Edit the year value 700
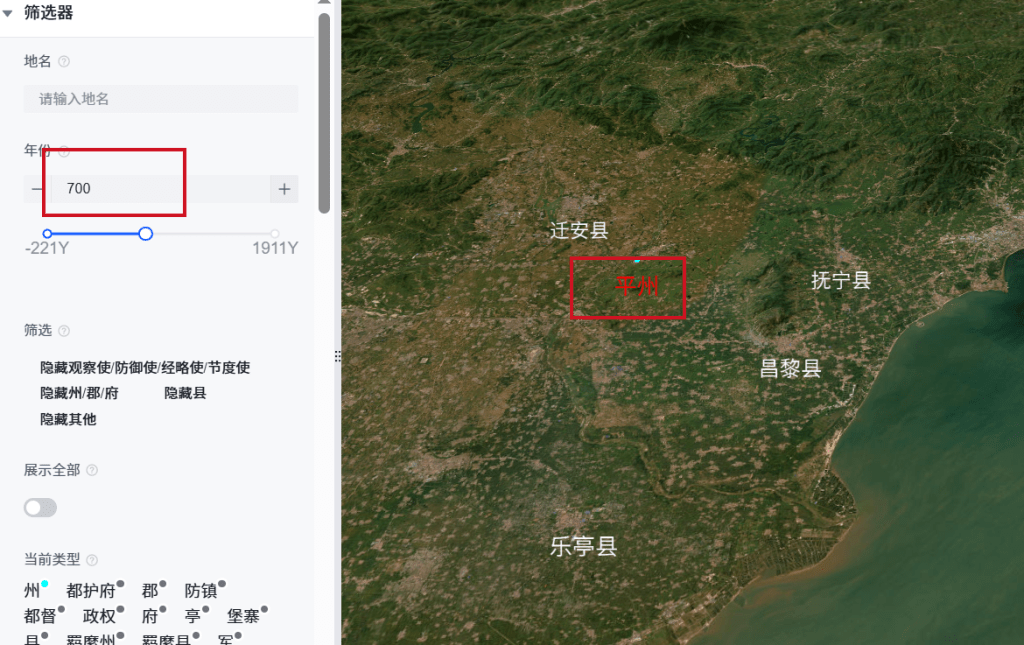 pyautogui.click(x=150, y=188)
